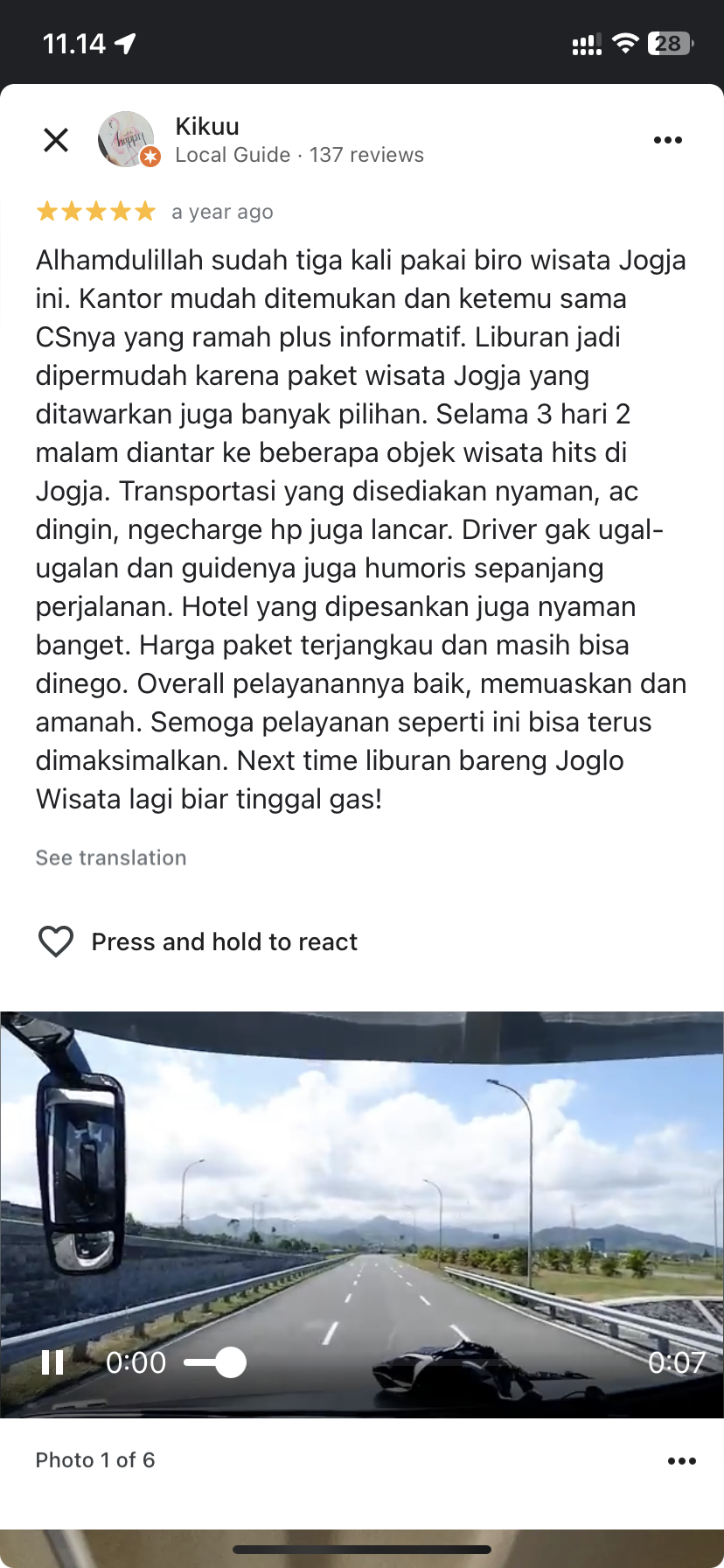This screenshot has height=1568, width=724.
Task: Open photo options menu beside Photo 1 of 6
Action: tap(682, 1460)
